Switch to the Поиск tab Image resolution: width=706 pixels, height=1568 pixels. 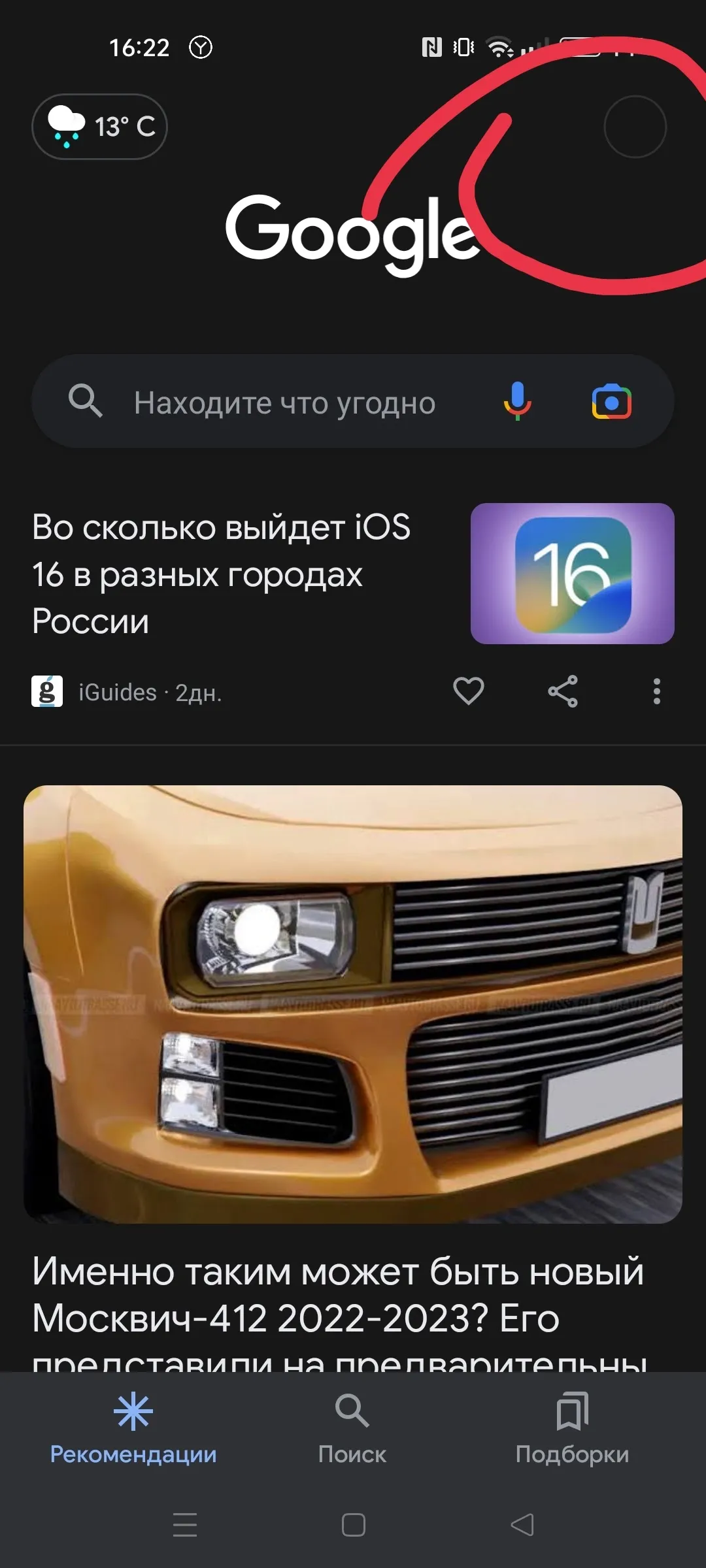click(352, 1429)
